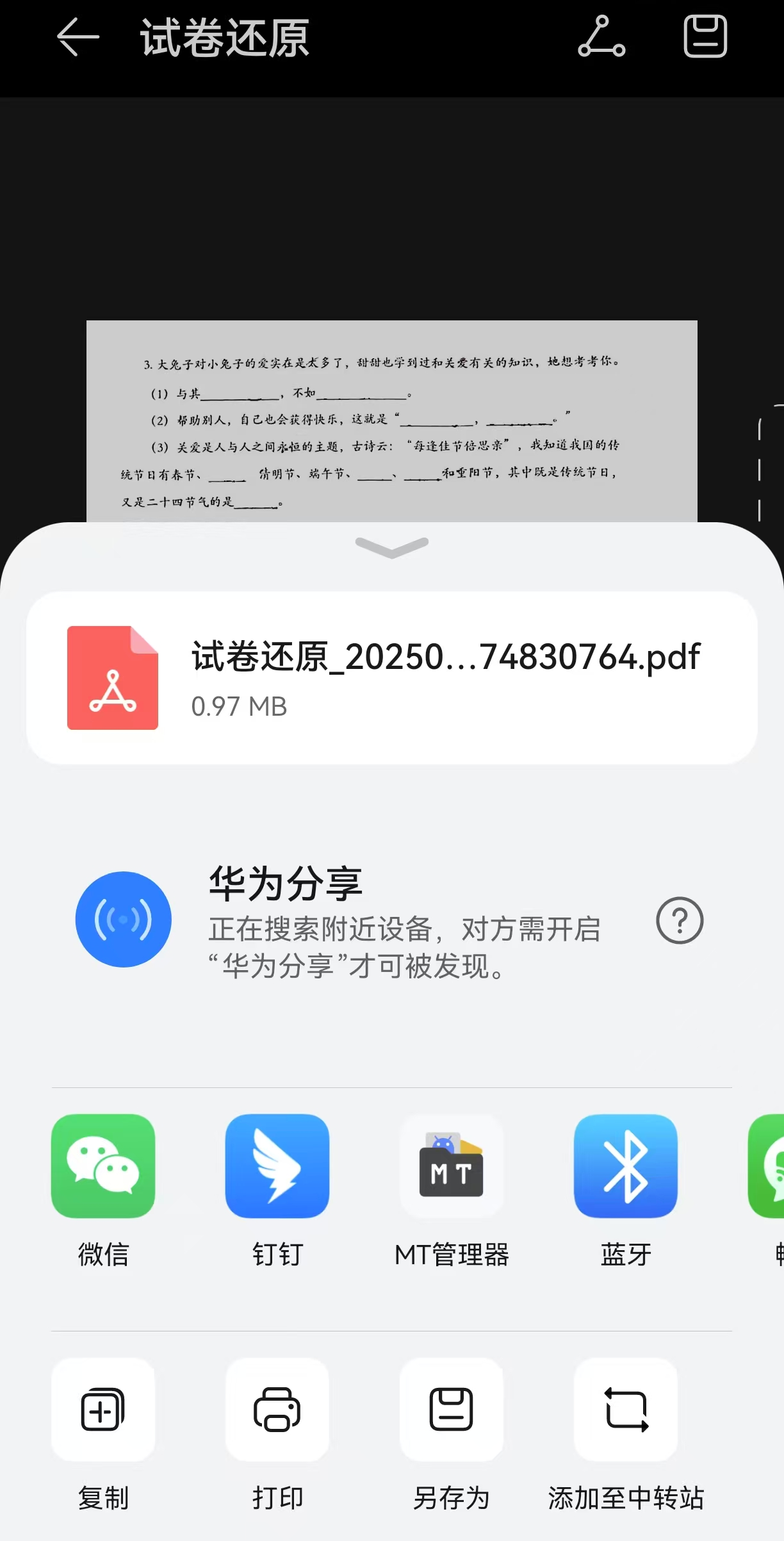
Task: Tap the share icon in top bar
Action: [x=601, y=37]
